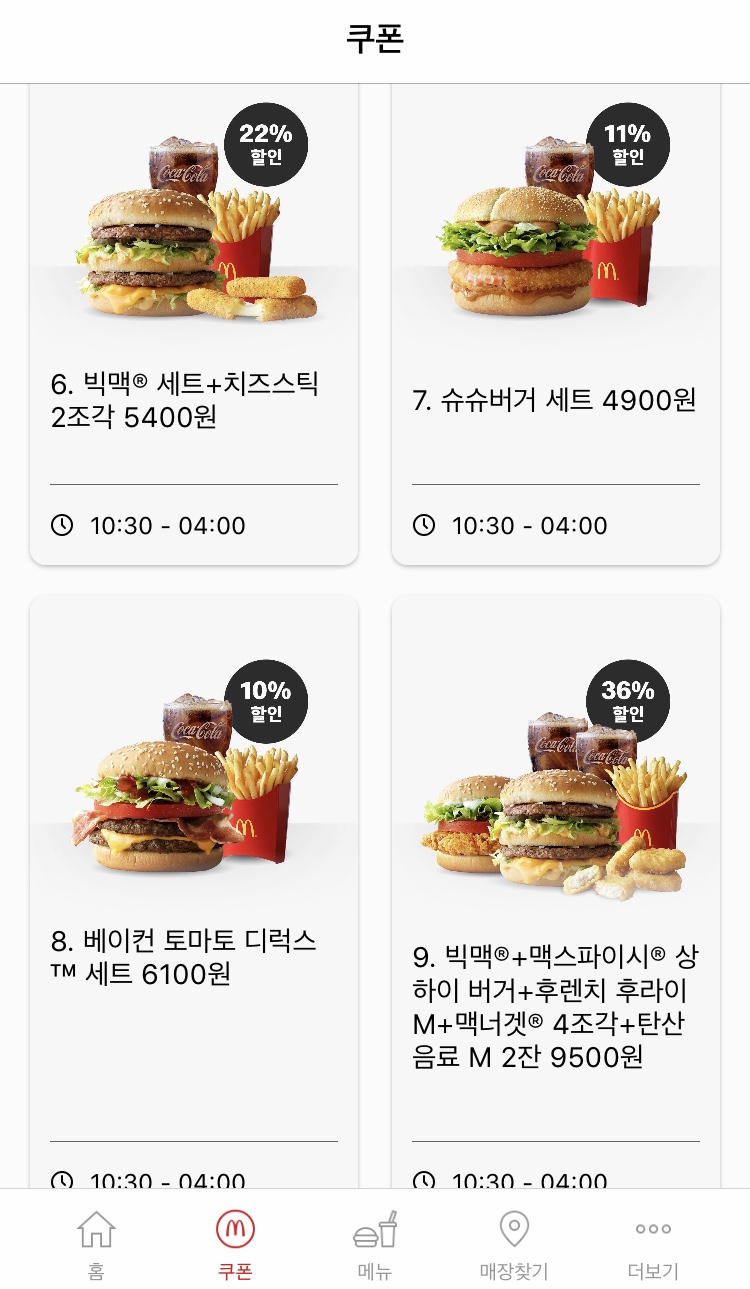Open the 슈슈버거 세트 4900원 coupon
Viewport: 750px width, 1289px height.
[556, 325]
